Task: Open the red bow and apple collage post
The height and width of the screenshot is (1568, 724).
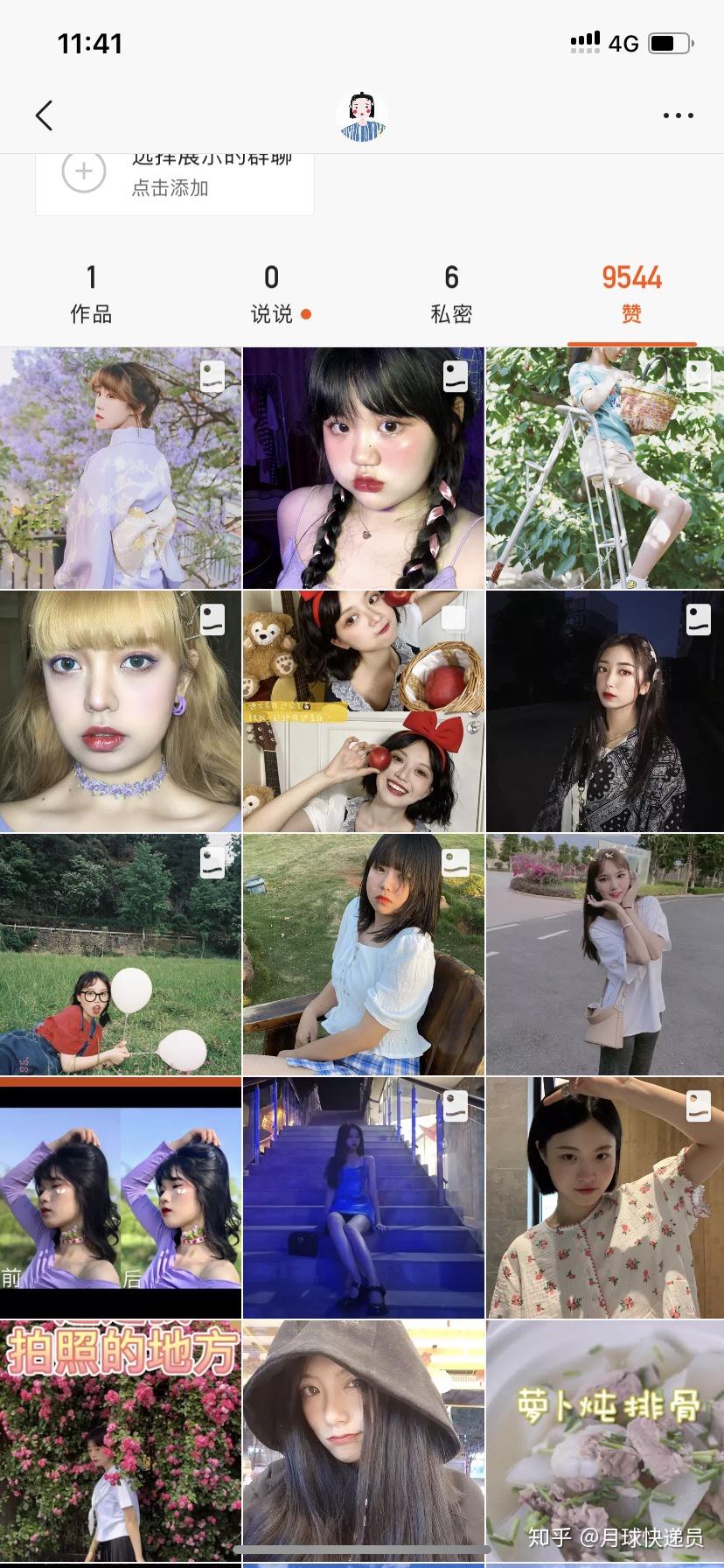Action: (363, 711)
